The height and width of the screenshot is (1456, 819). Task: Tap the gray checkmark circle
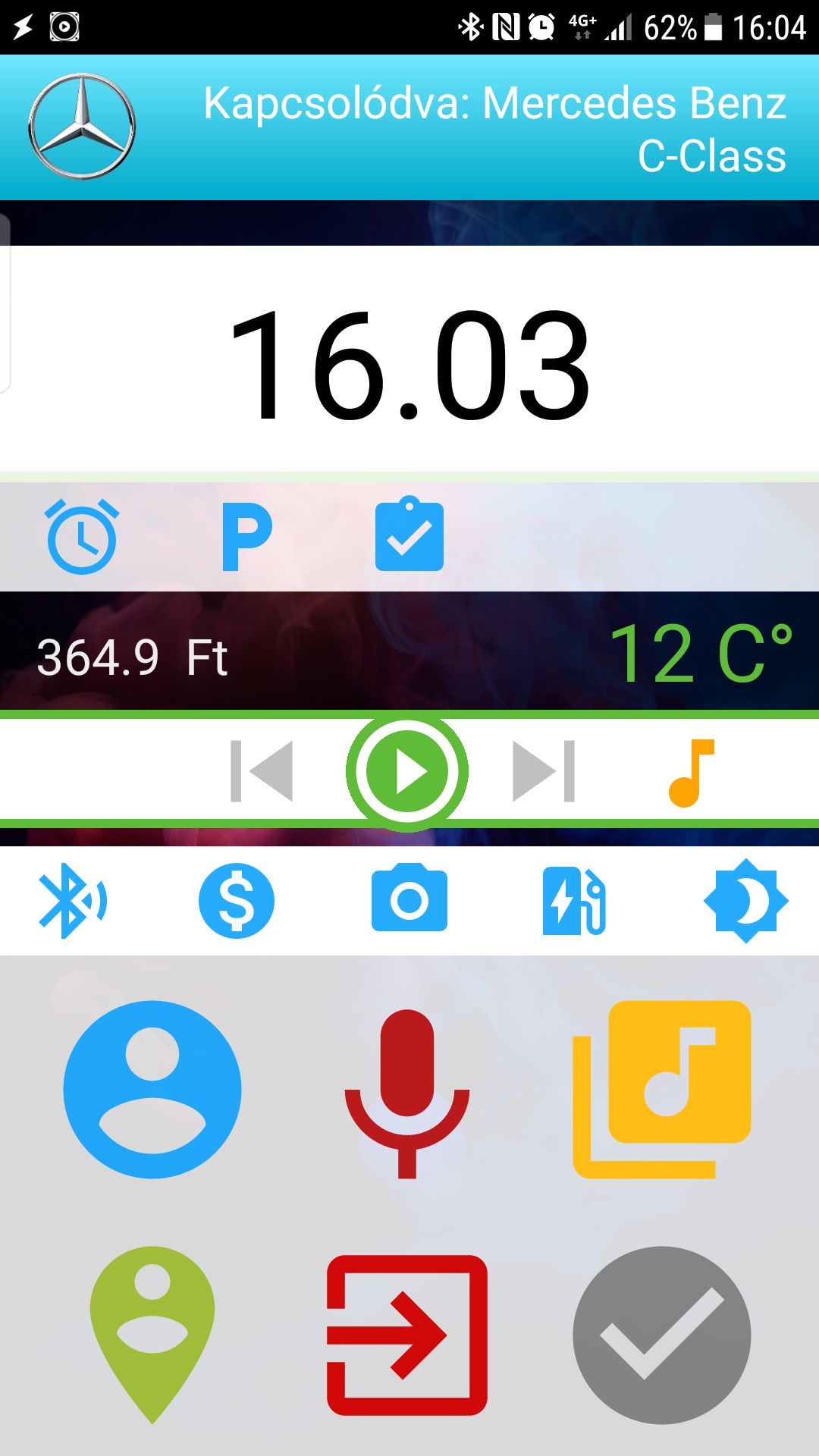point(662,1335)
